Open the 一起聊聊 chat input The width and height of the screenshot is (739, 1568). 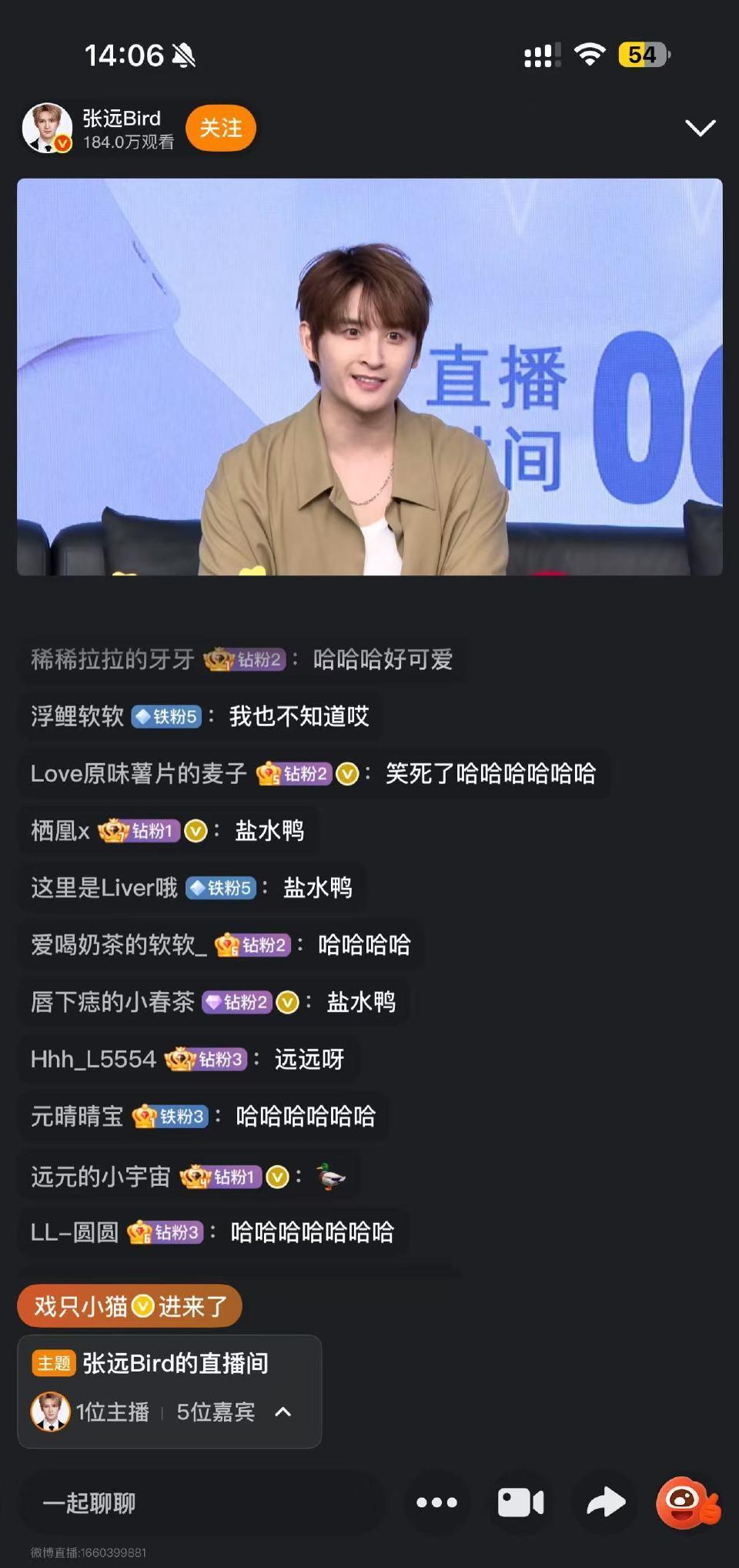(x=200, y=1503)
